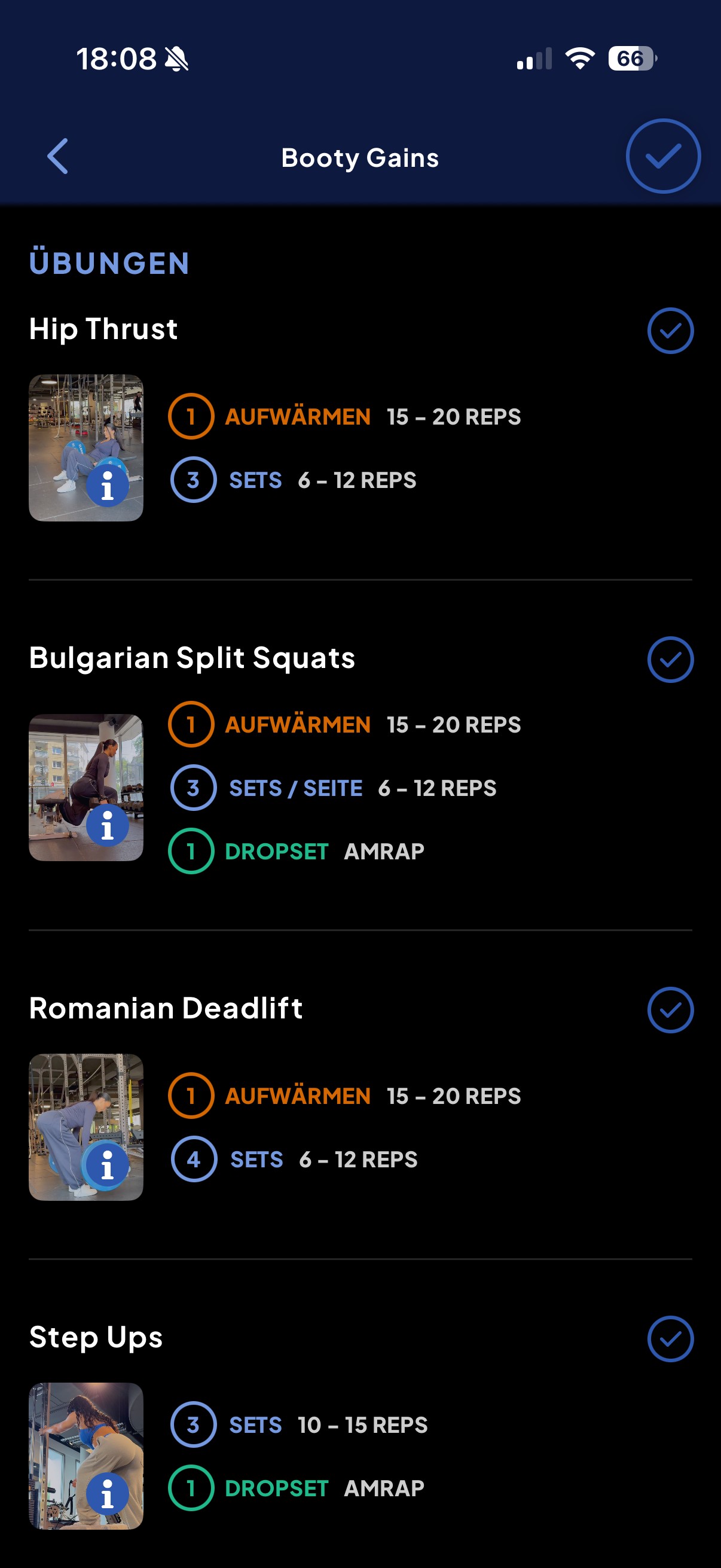Open the Step Ups info thumbnail
Viewport: 721px width, 1568px height.
[x=87, y=1456]
